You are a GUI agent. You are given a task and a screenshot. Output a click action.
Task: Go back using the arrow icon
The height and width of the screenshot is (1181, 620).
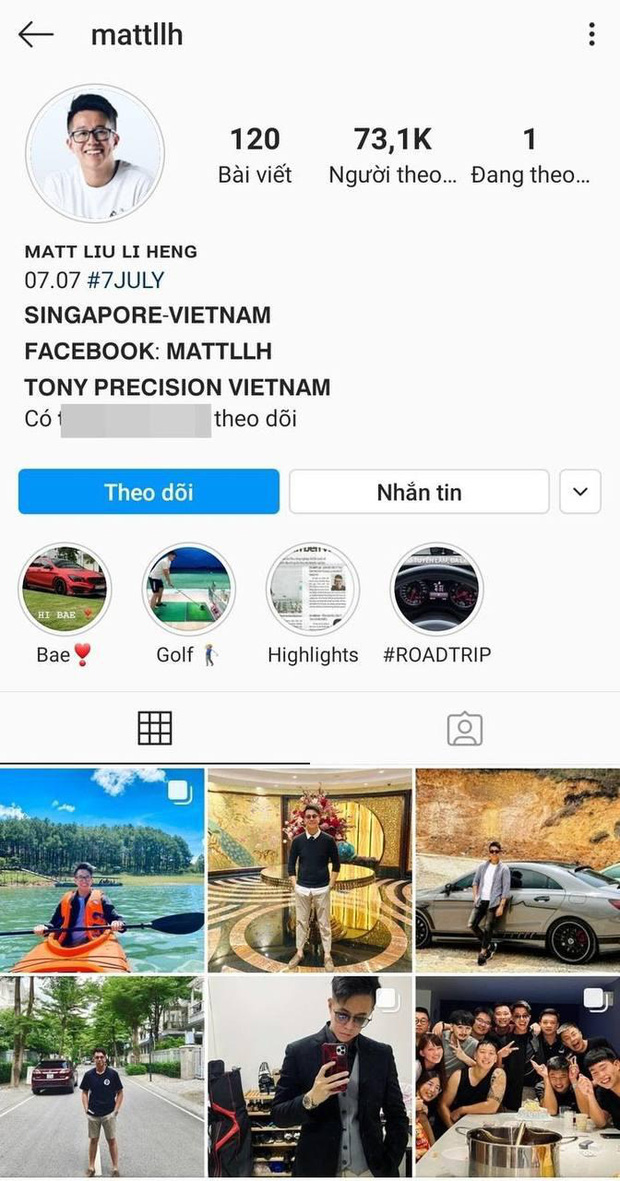pos(35,35)
